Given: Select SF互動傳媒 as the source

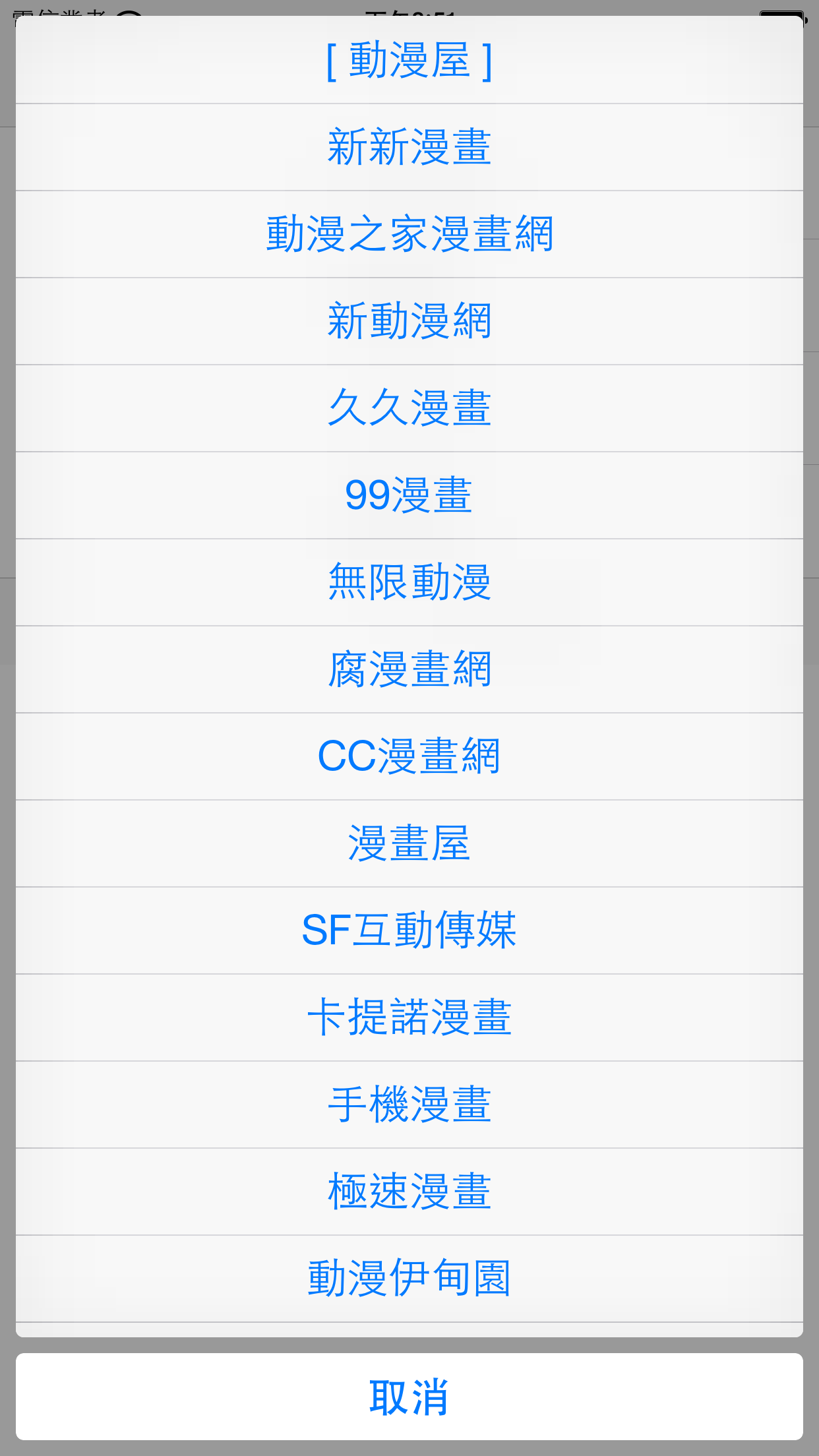Looking at the screenshot, I should pos(409,931).
